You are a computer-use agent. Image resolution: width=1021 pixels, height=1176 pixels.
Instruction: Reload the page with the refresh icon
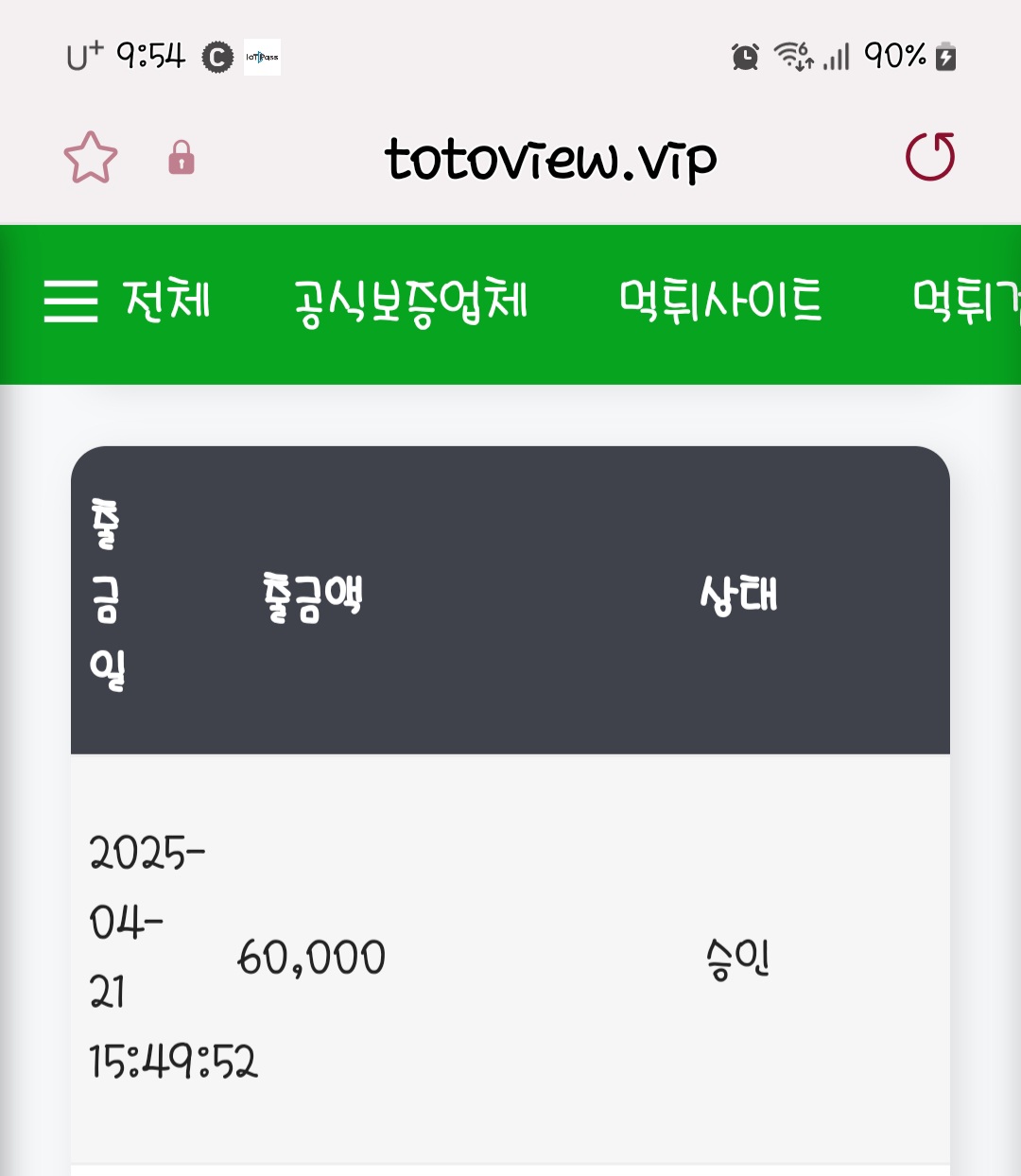coord(930,157)
